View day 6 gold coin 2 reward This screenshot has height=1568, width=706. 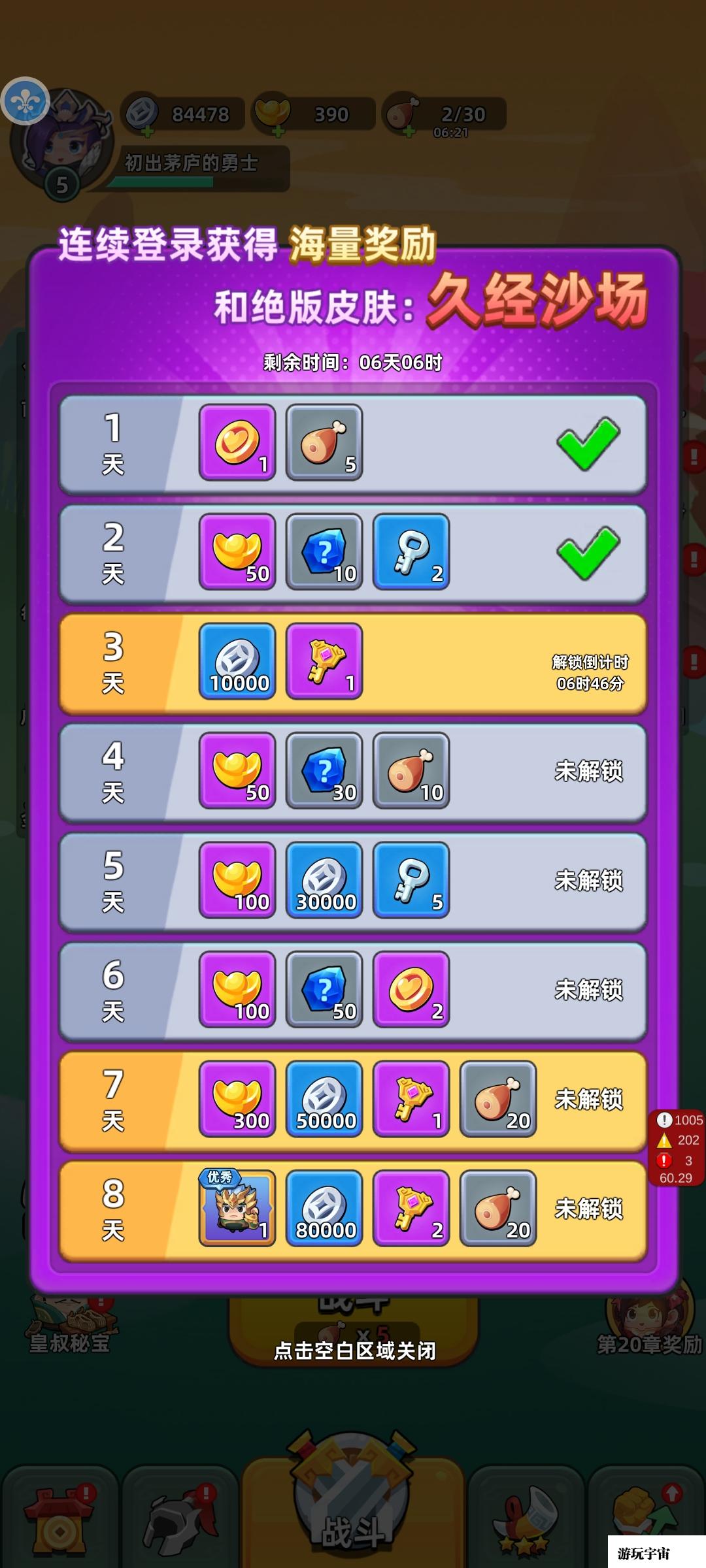411,989
